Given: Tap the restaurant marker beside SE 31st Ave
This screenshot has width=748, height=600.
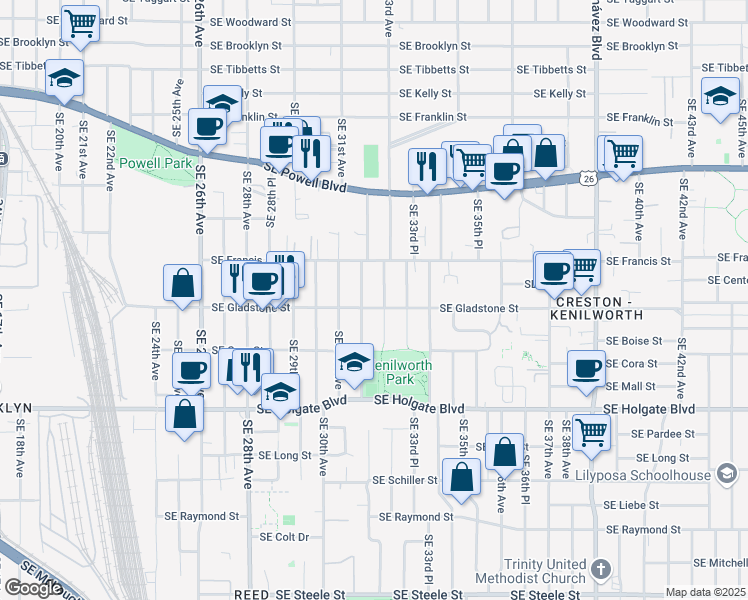Looking at the screenshot, I should point(312,154).
